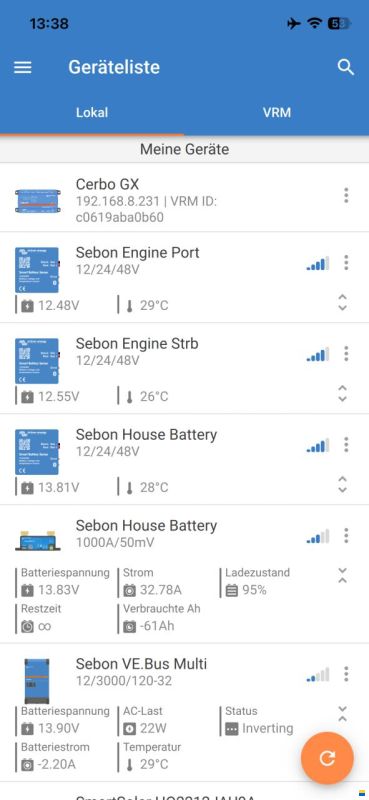
Task: Collapse details of Sebon House Battery 1000A/50mV
Action: 342,575
